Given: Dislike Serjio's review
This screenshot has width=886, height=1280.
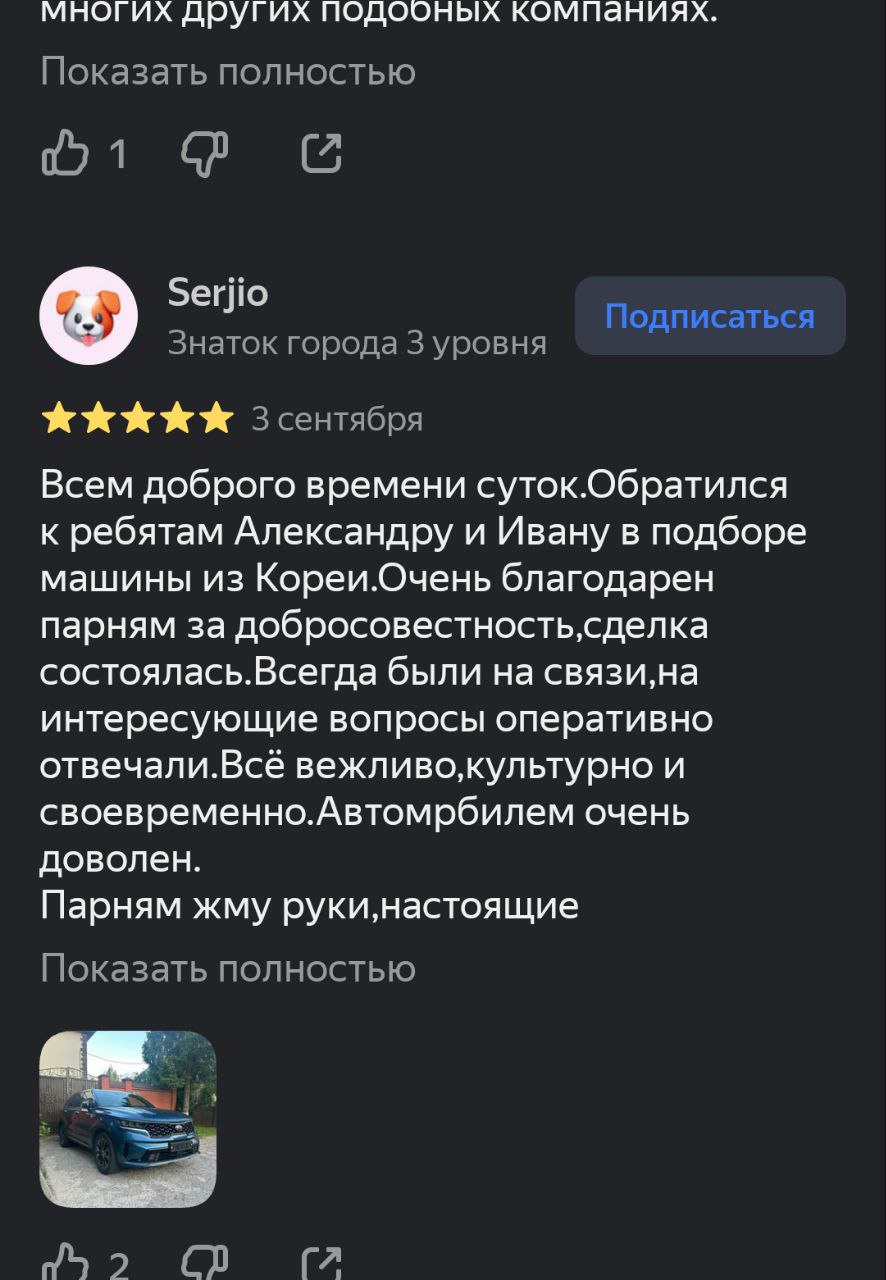Looking at the screenshot, I should click(x=205, y=1264).
